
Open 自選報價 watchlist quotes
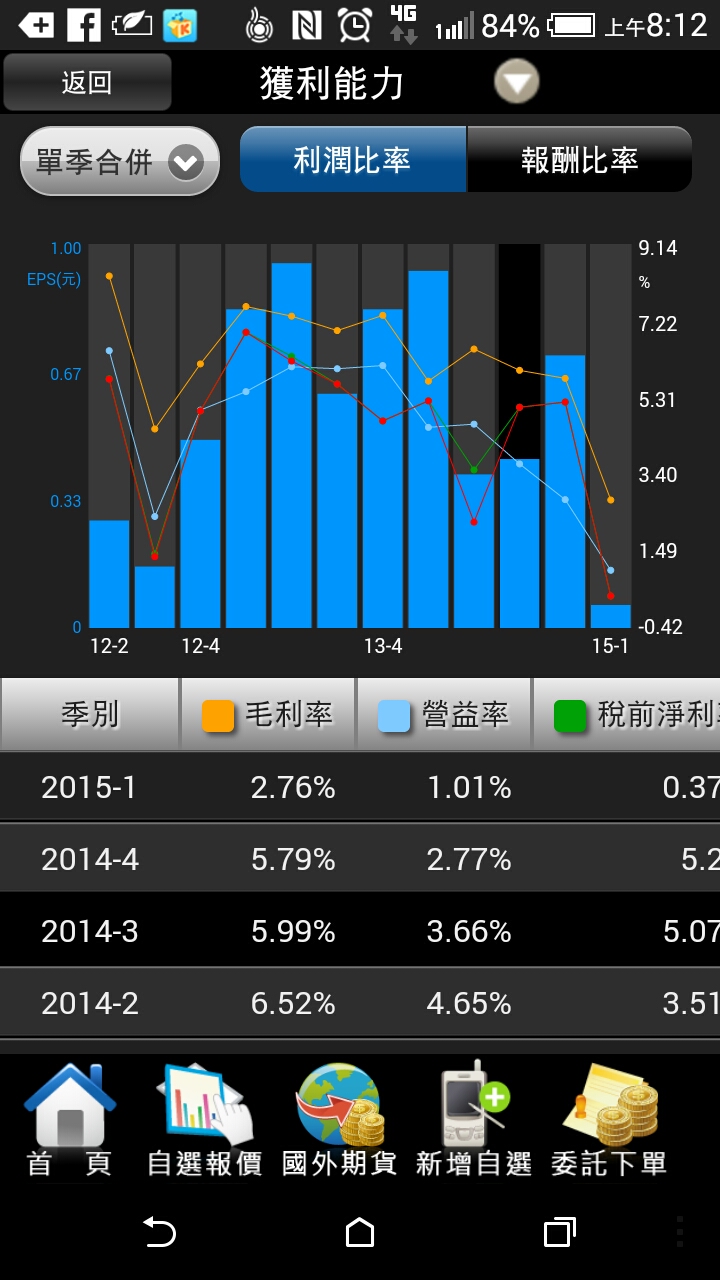click(x=205, y=1121)
